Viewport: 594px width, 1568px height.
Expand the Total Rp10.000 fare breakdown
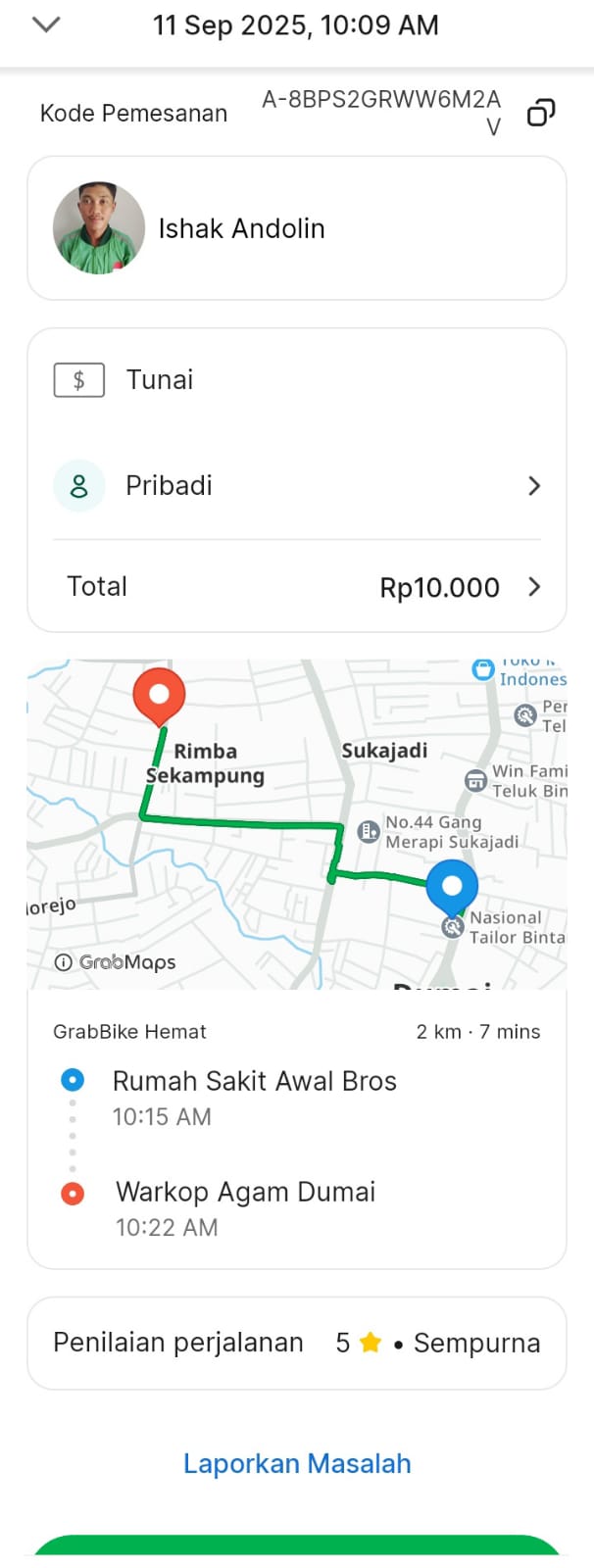coord(296,587)
